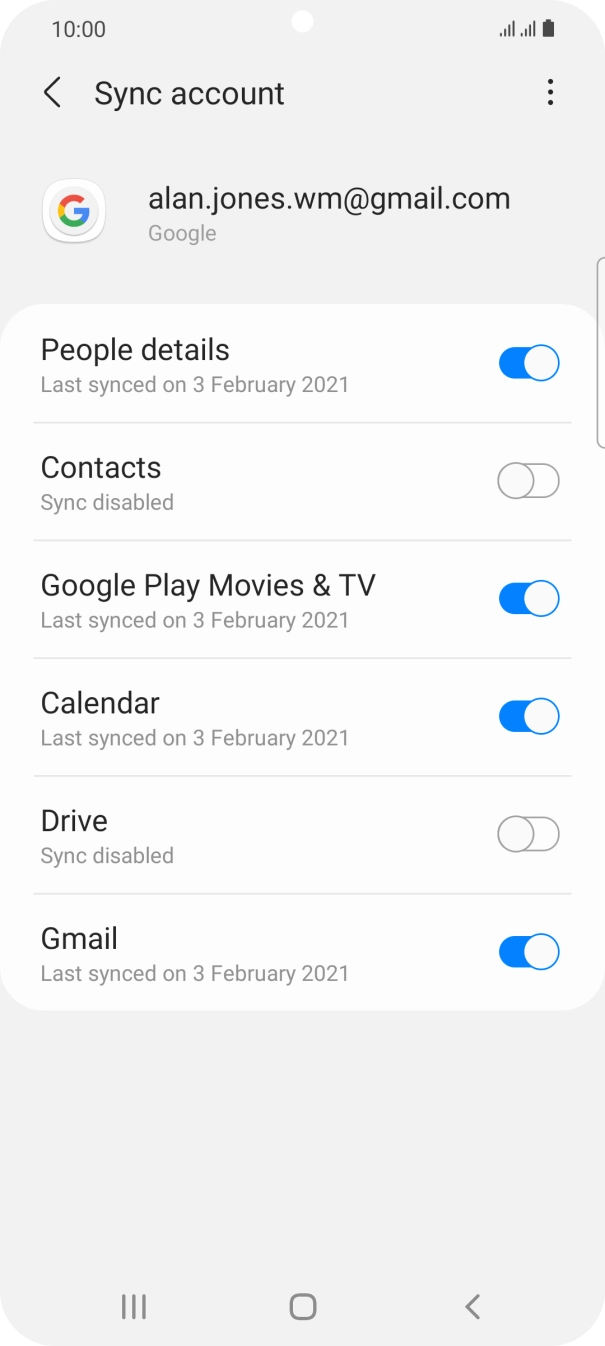Open the three-dot overflow menu

(x=550, y=93)
